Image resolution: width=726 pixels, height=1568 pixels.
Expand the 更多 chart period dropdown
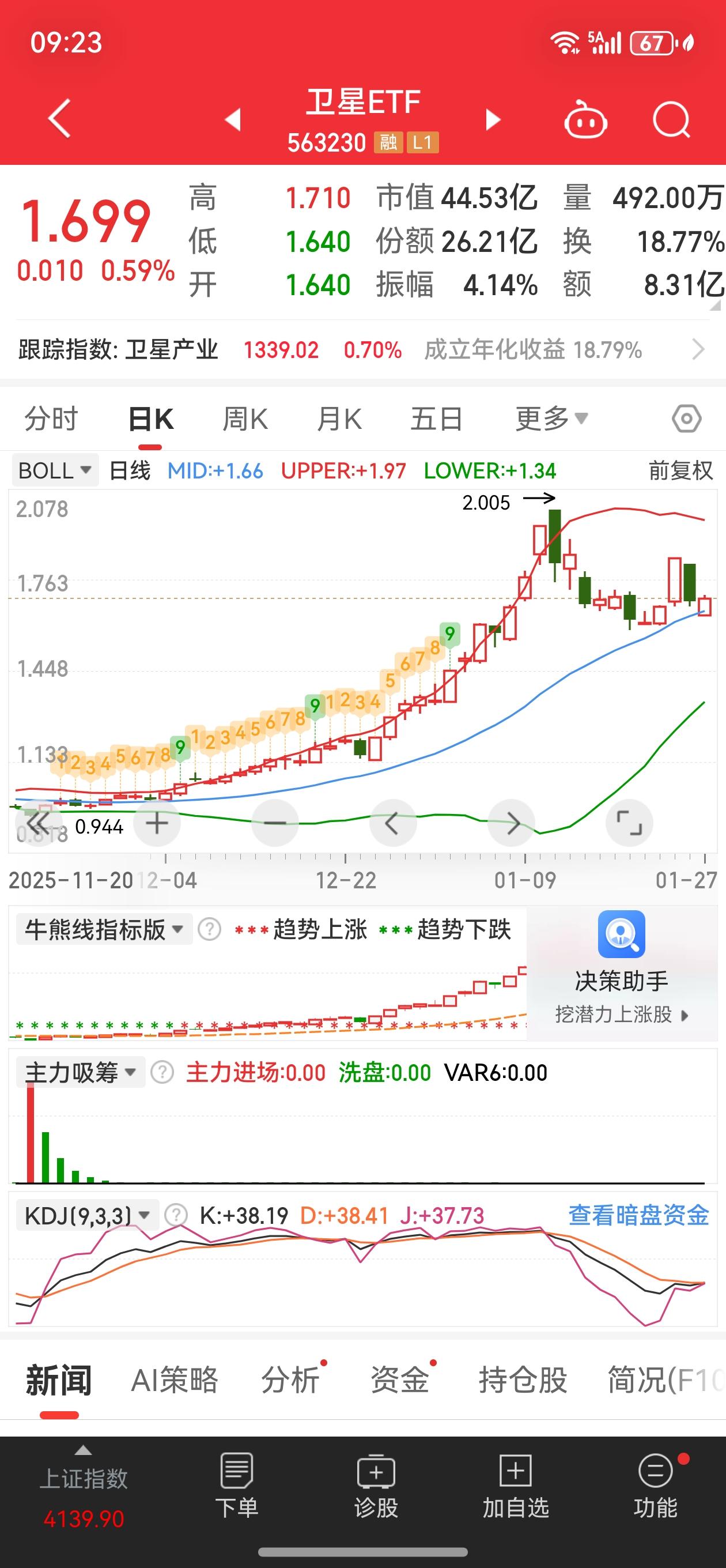coord(551,420)
